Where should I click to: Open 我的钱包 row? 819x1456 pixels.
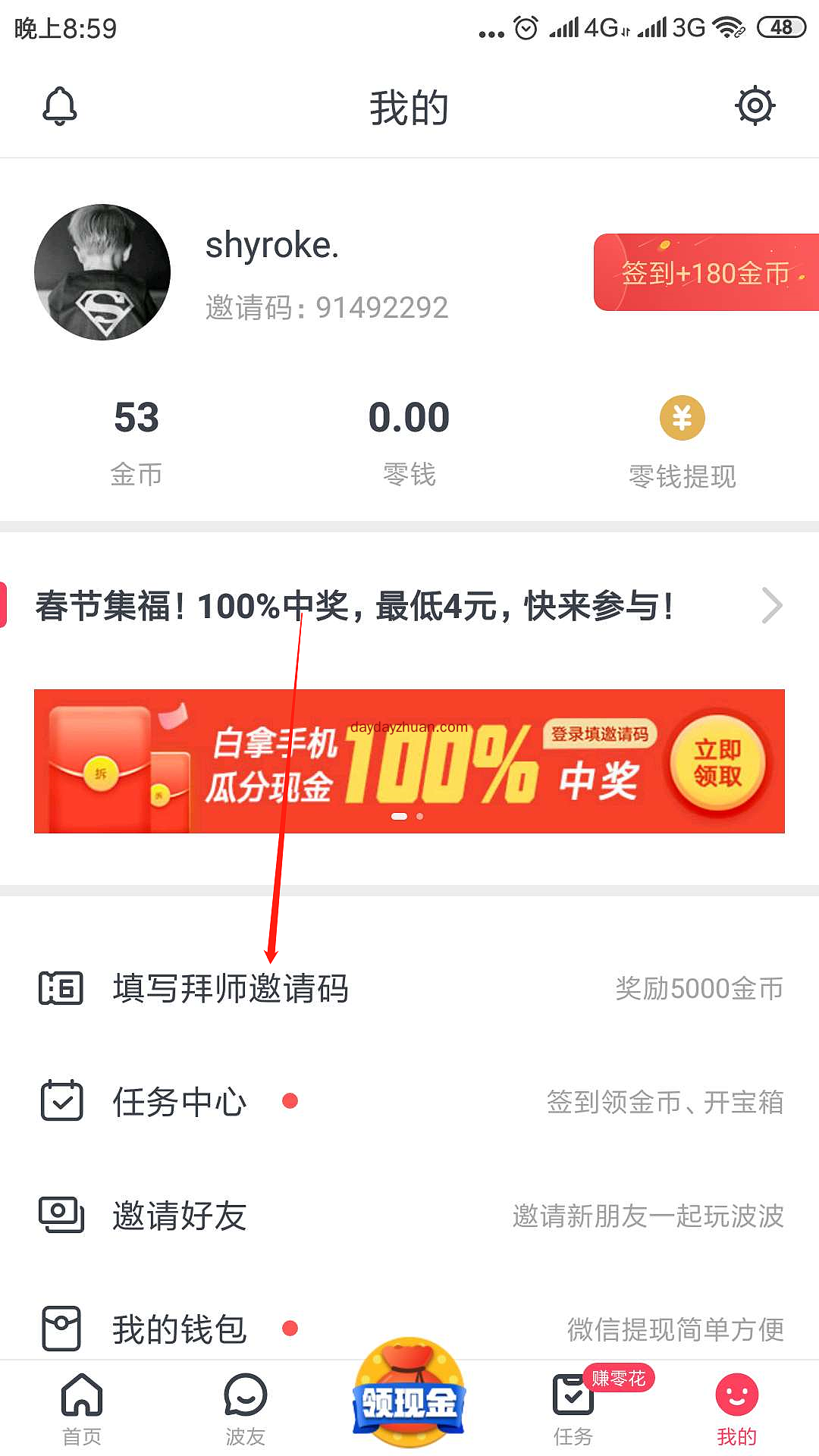(x=409, y=1327)
